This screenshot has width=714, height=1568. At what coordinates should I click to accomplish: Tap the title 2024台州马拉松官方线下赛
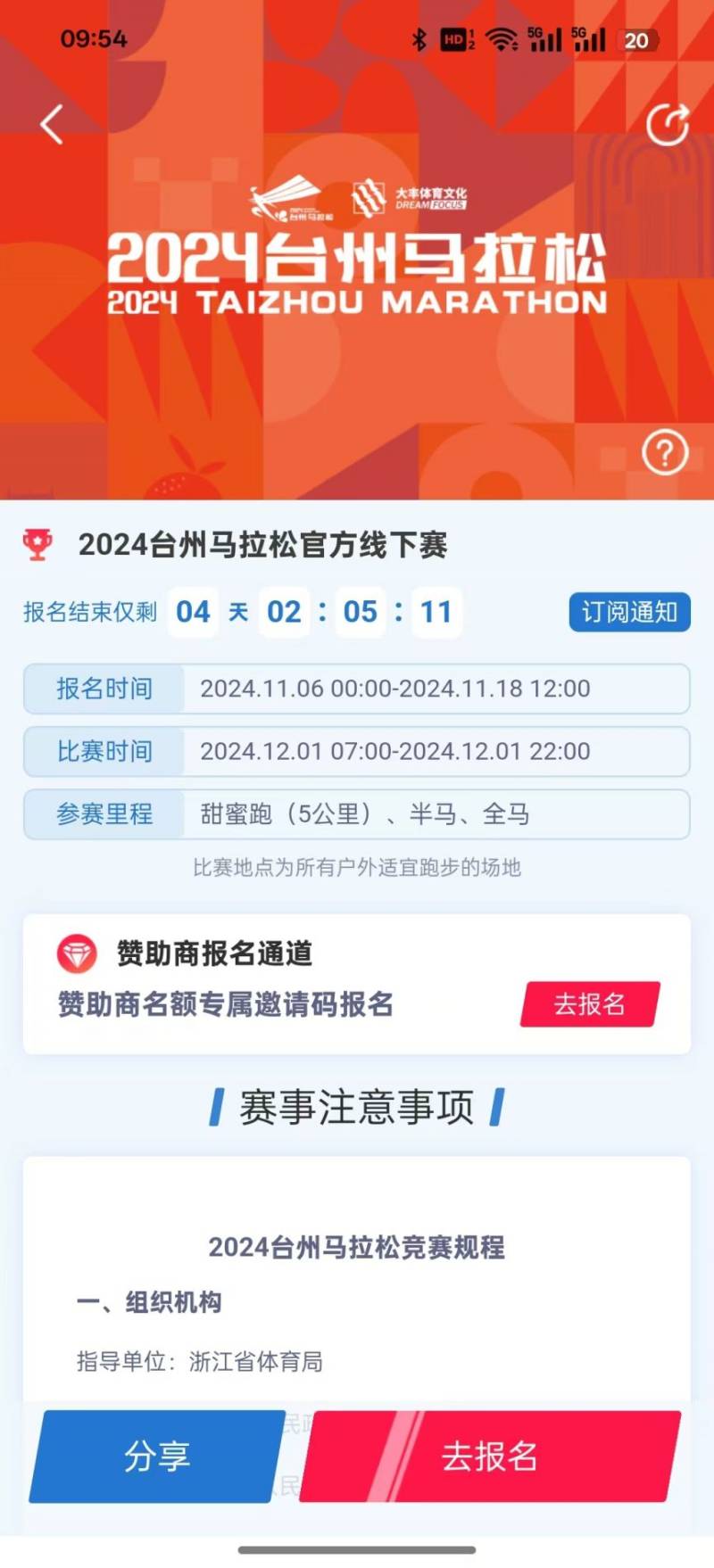pos(265,544)
